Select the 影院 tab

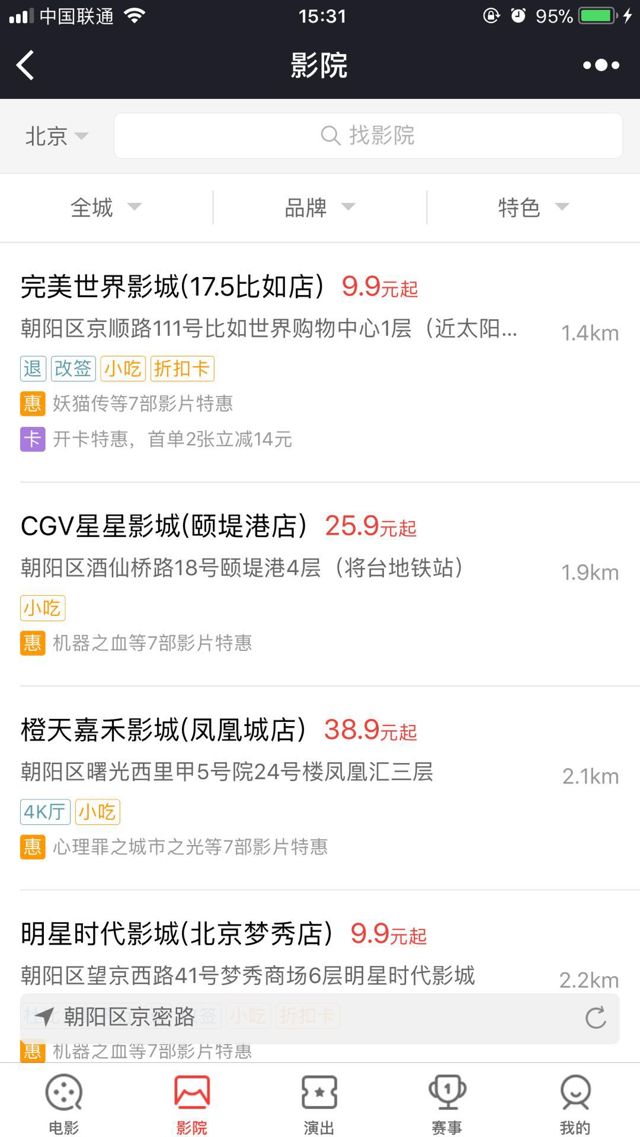tap(192, 1102)
